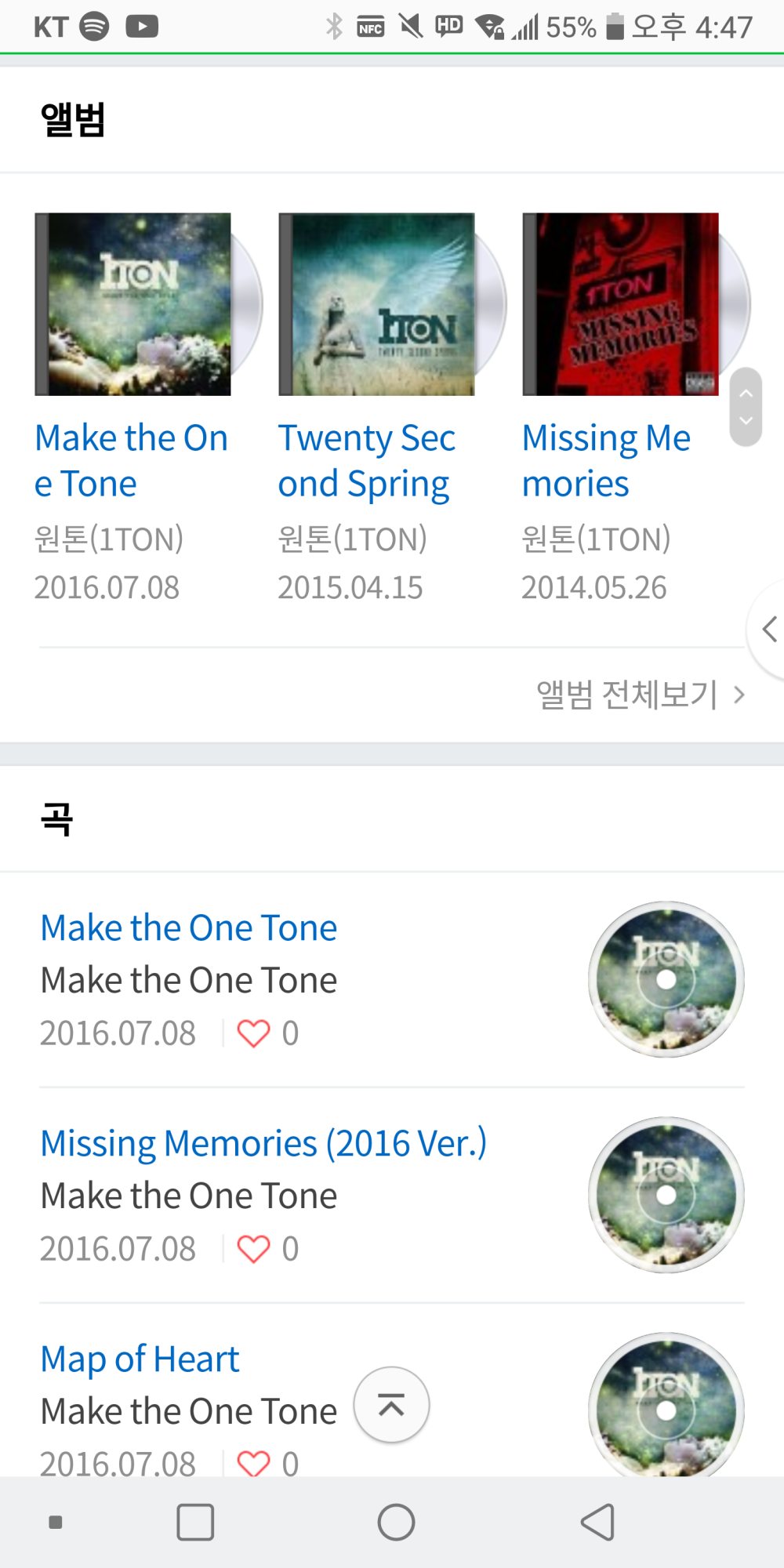Go back using the system back button
The image size is (784, 1568).
tap(597, 1523)
